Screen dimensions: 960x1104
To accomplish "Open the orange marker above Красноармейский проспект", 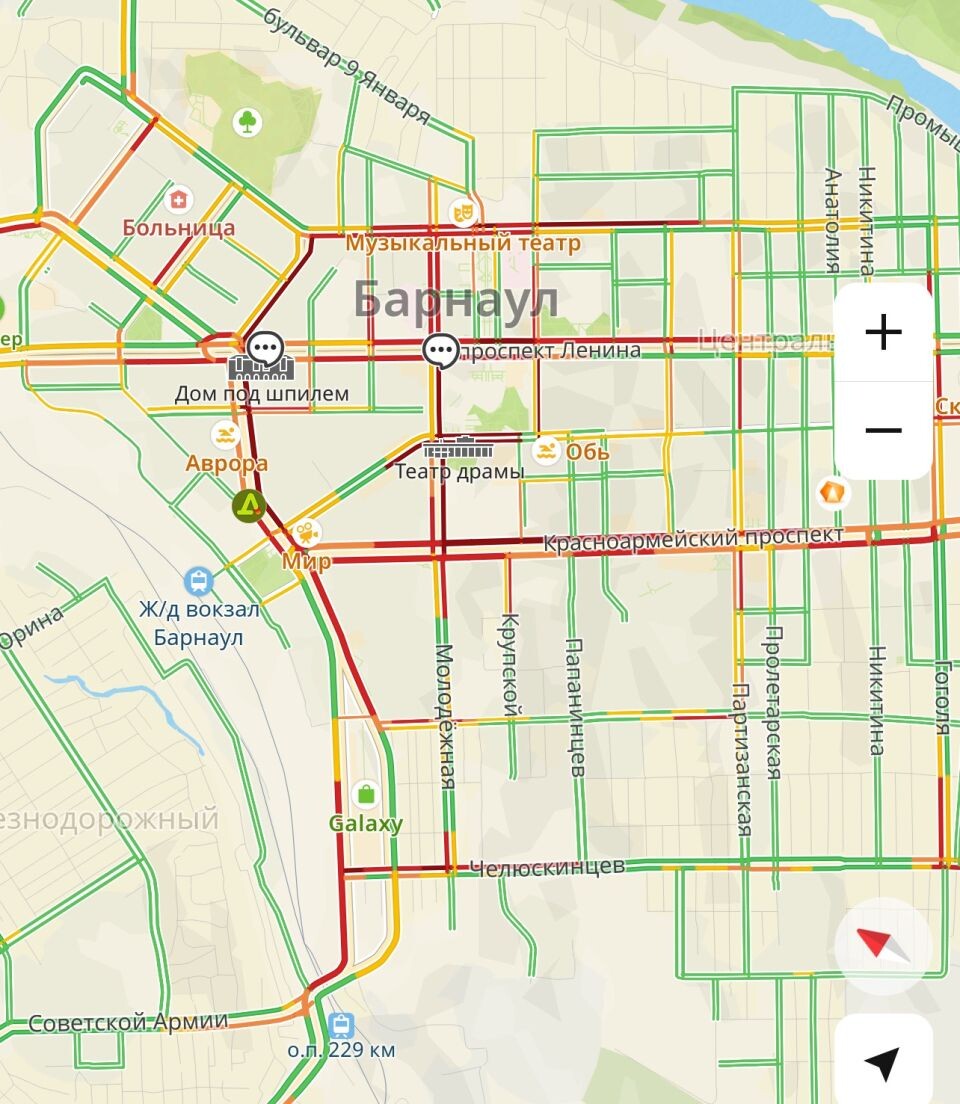I will tap(832, 492).
